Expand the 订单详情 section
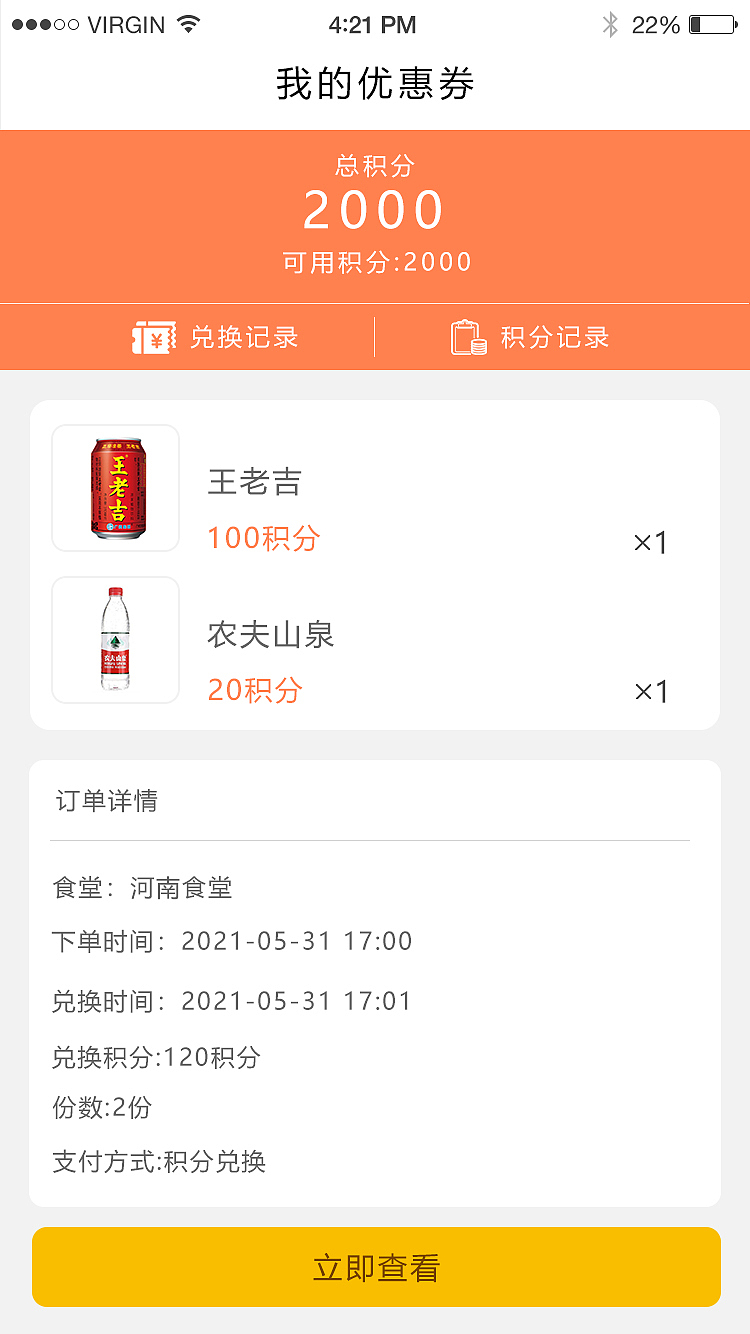 (108, 801)
